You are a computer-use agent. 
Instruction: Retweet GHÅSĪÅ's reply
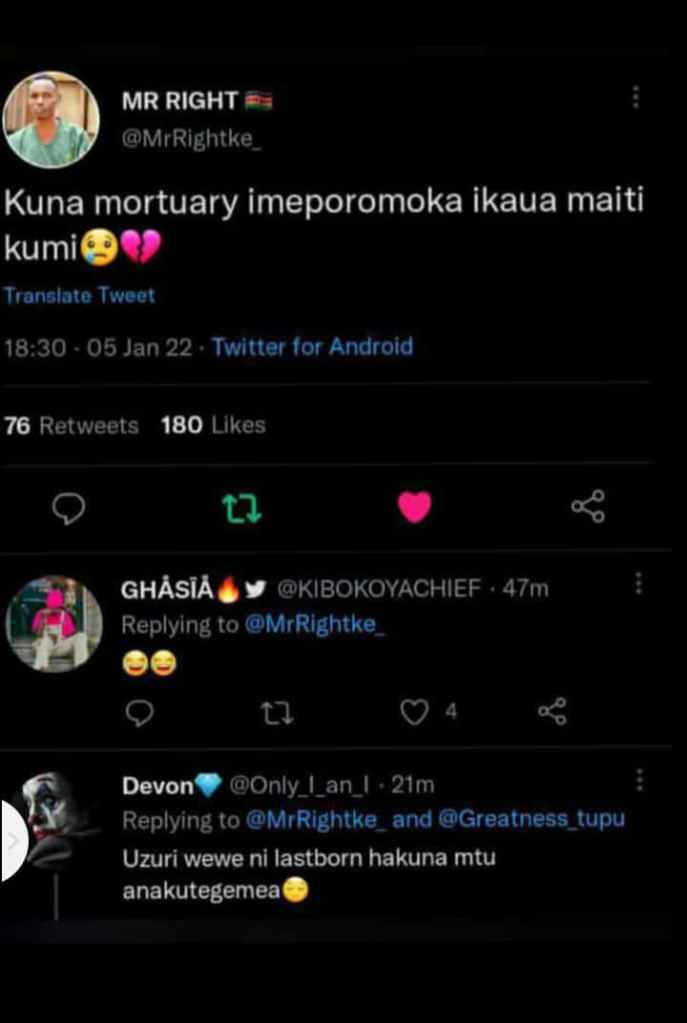272,711
